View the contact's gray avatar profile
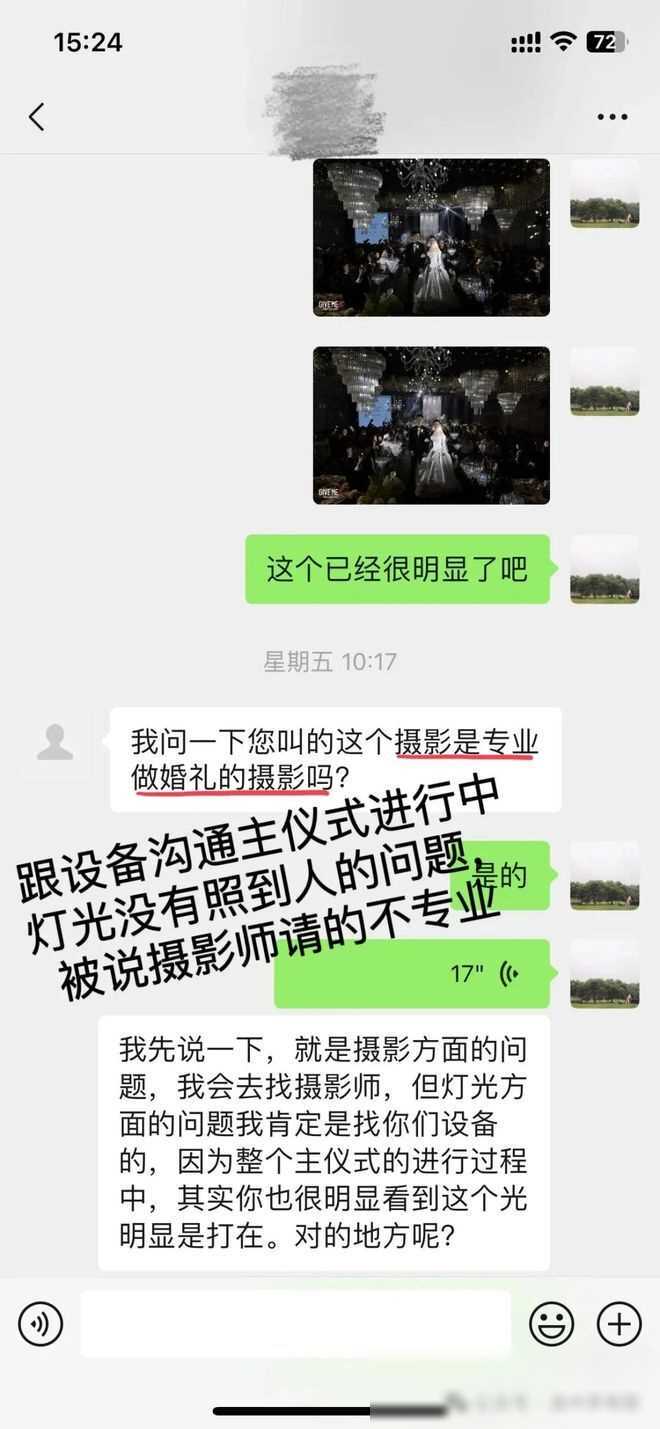Screen dimensions: 660x1429 point(55,745)
